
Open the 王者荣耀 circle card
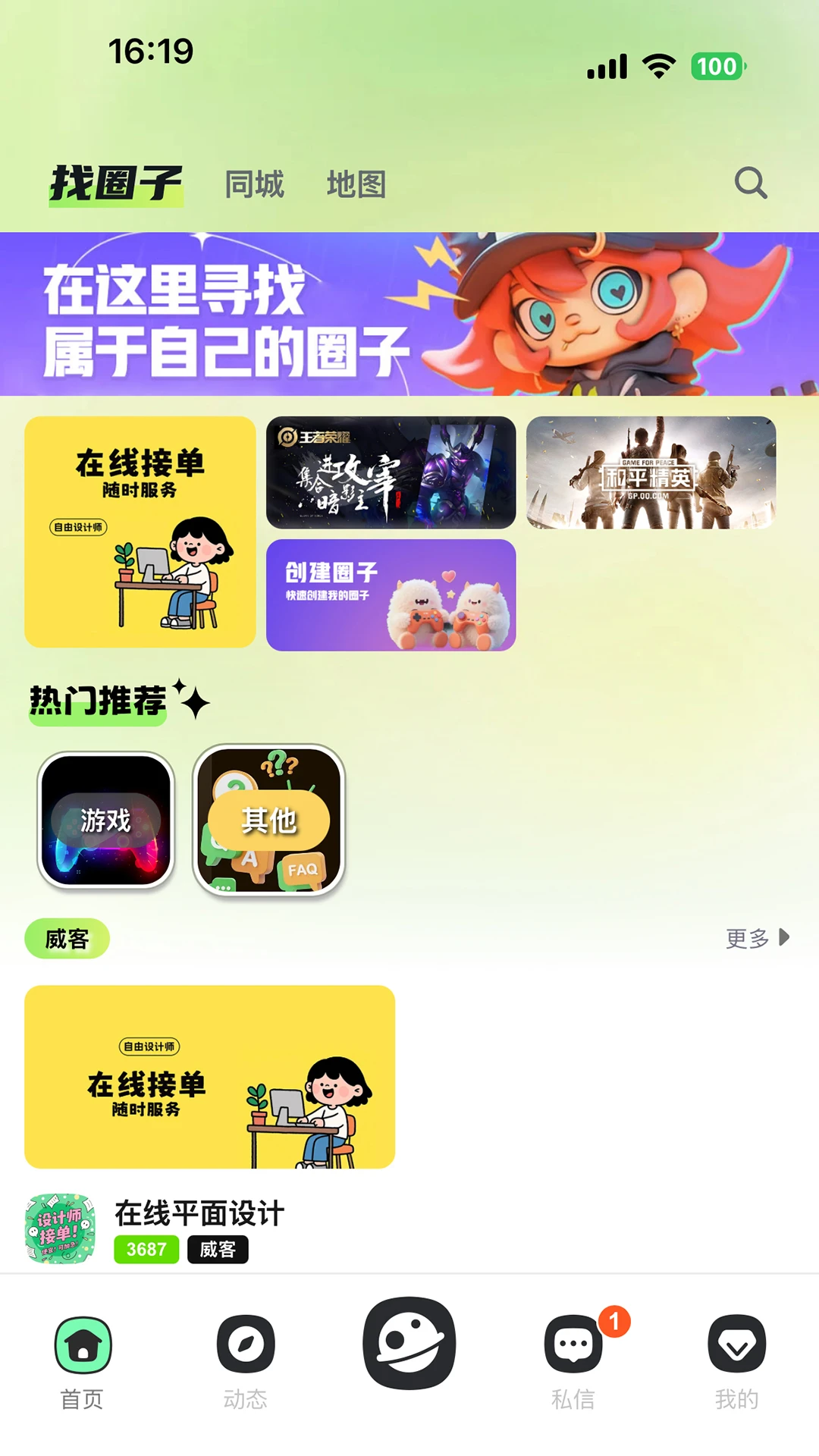tap(391, 472)
